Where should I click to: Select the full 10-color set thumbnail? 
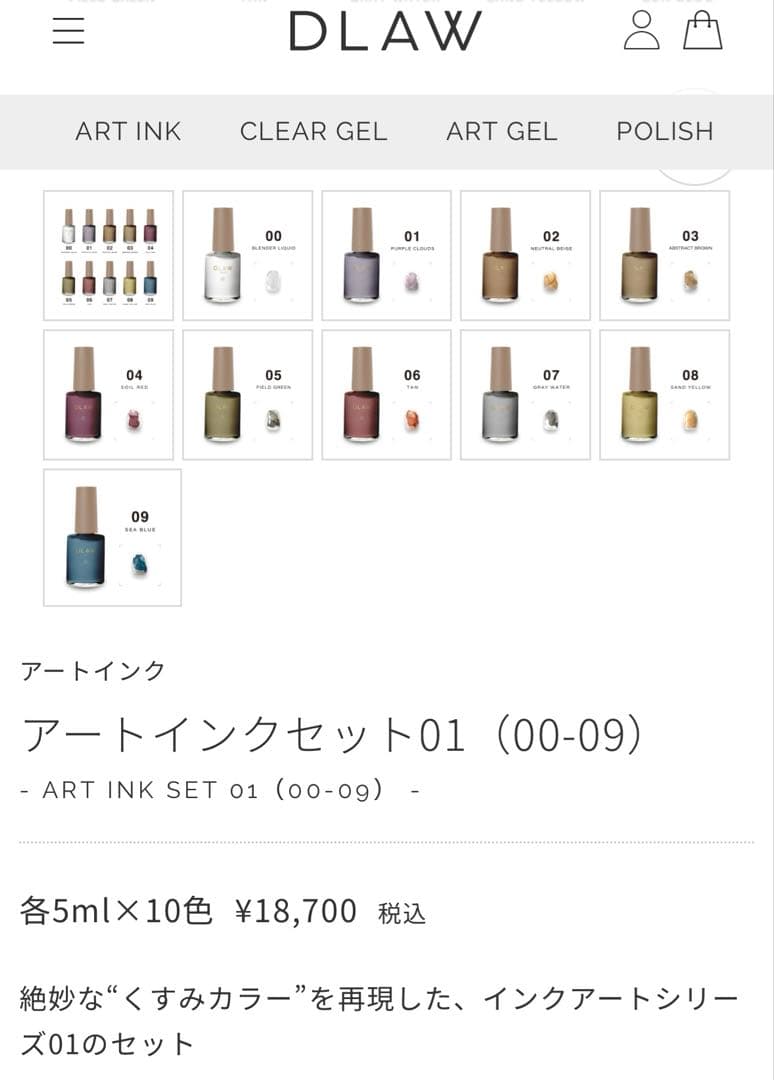pos(108,254)
